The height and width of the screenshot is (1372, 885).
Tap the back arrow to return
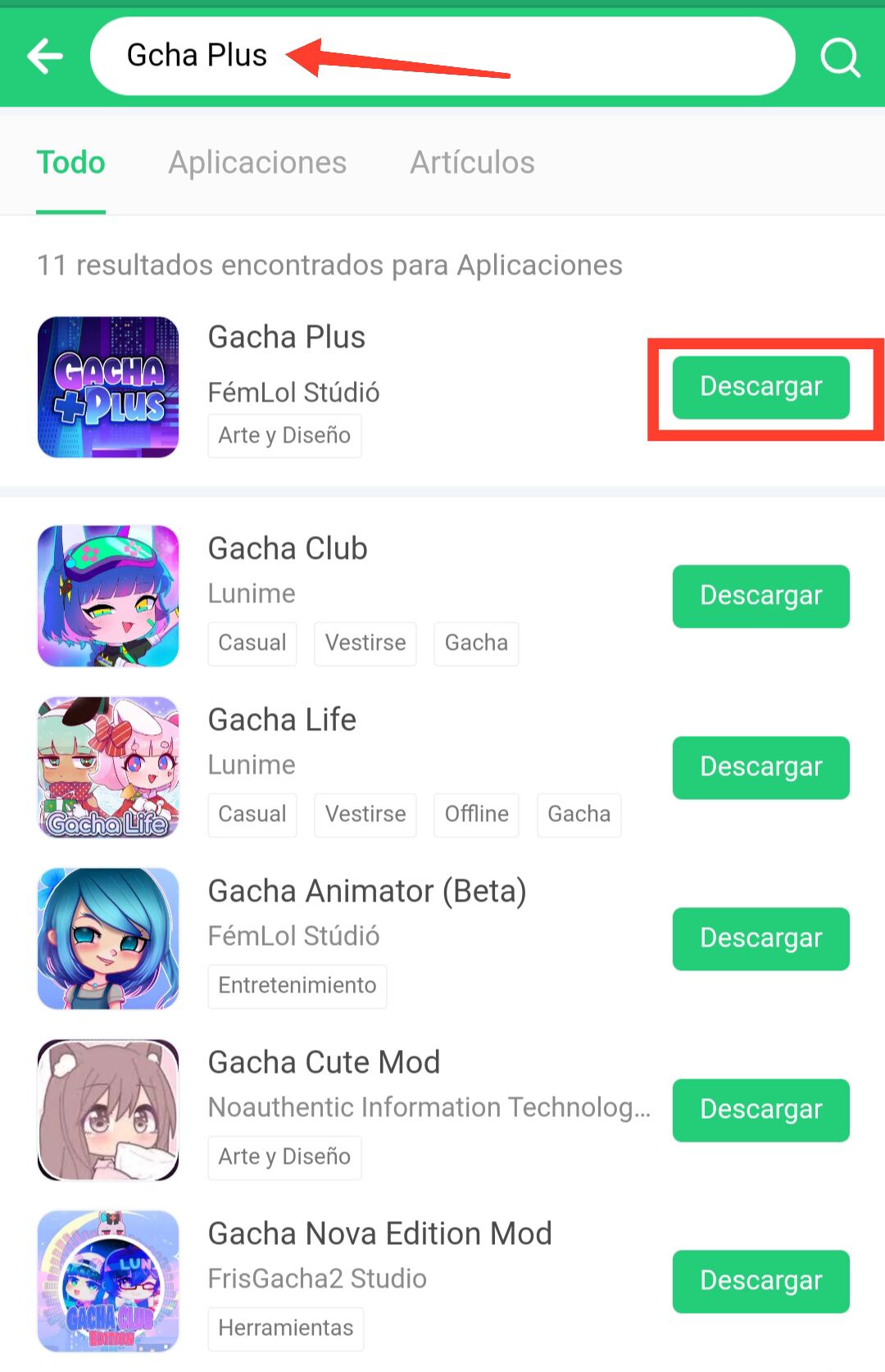click(45, 56)
